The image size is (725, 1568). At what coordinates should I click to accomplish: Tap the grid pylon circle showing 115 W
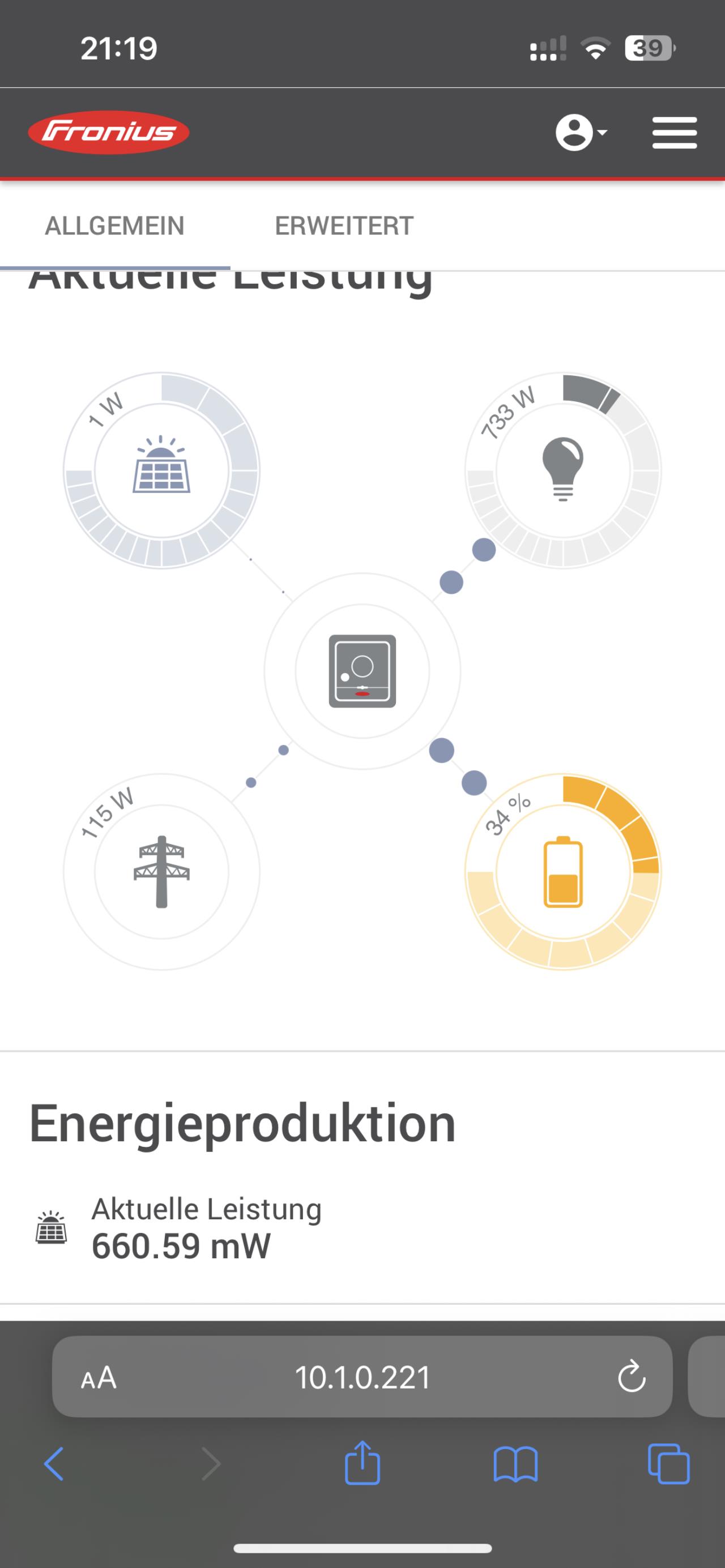pyautogui.click(x=161, y=872)
